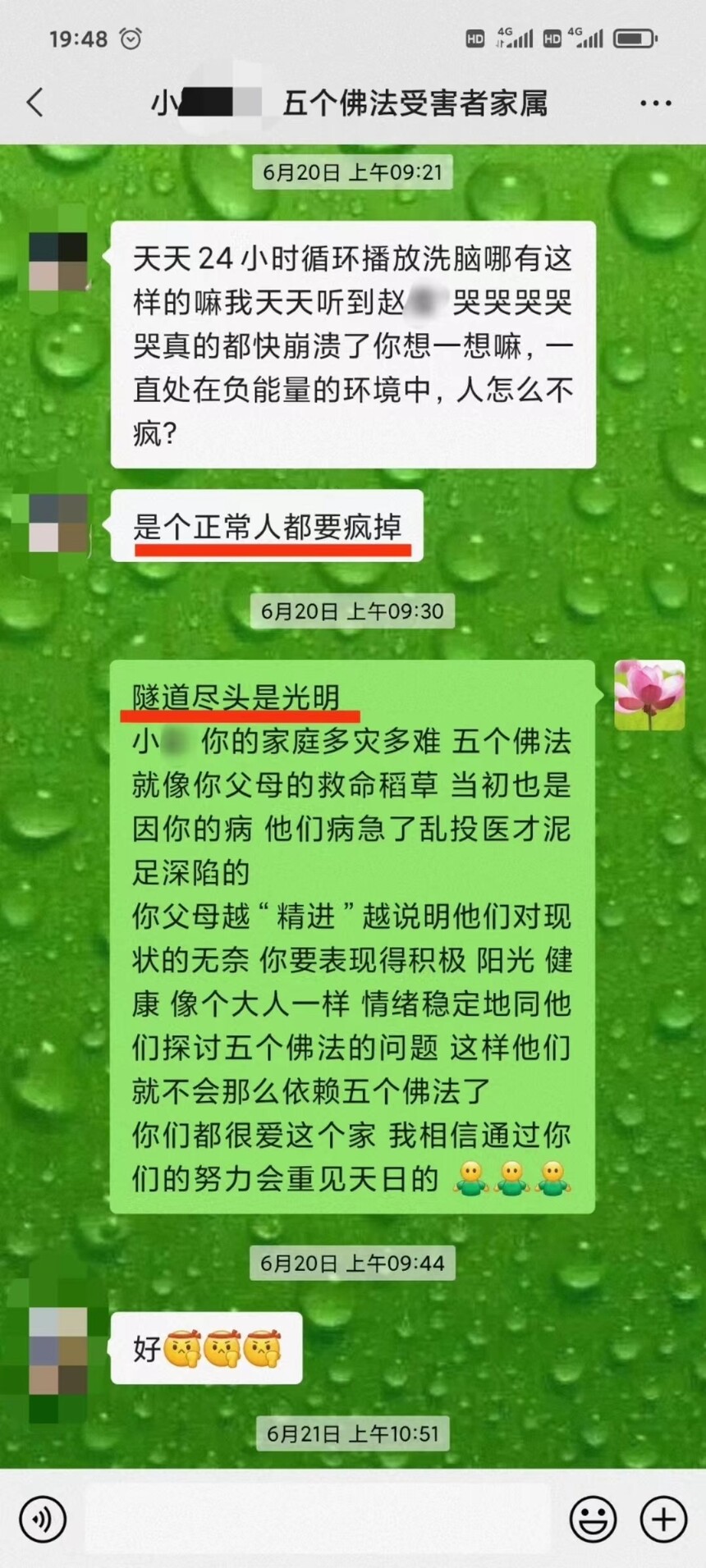Open the chat overflow menu

point(655,103)
